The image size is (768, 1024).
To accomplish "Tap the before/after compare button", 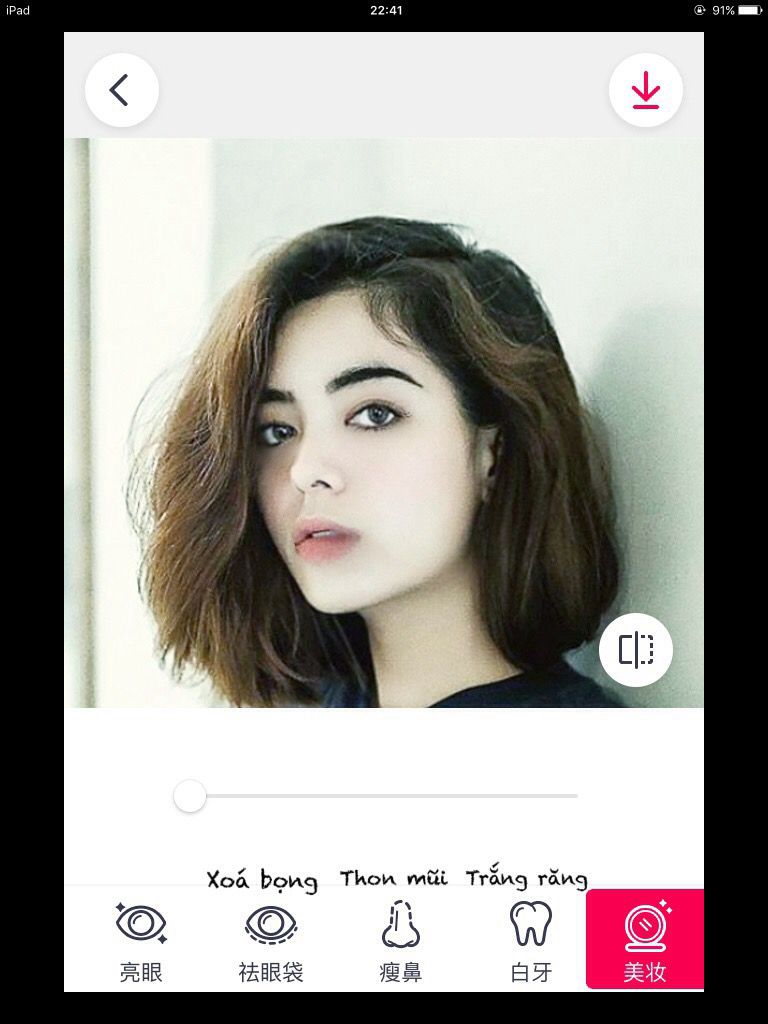I will click(x=636, y=650).
